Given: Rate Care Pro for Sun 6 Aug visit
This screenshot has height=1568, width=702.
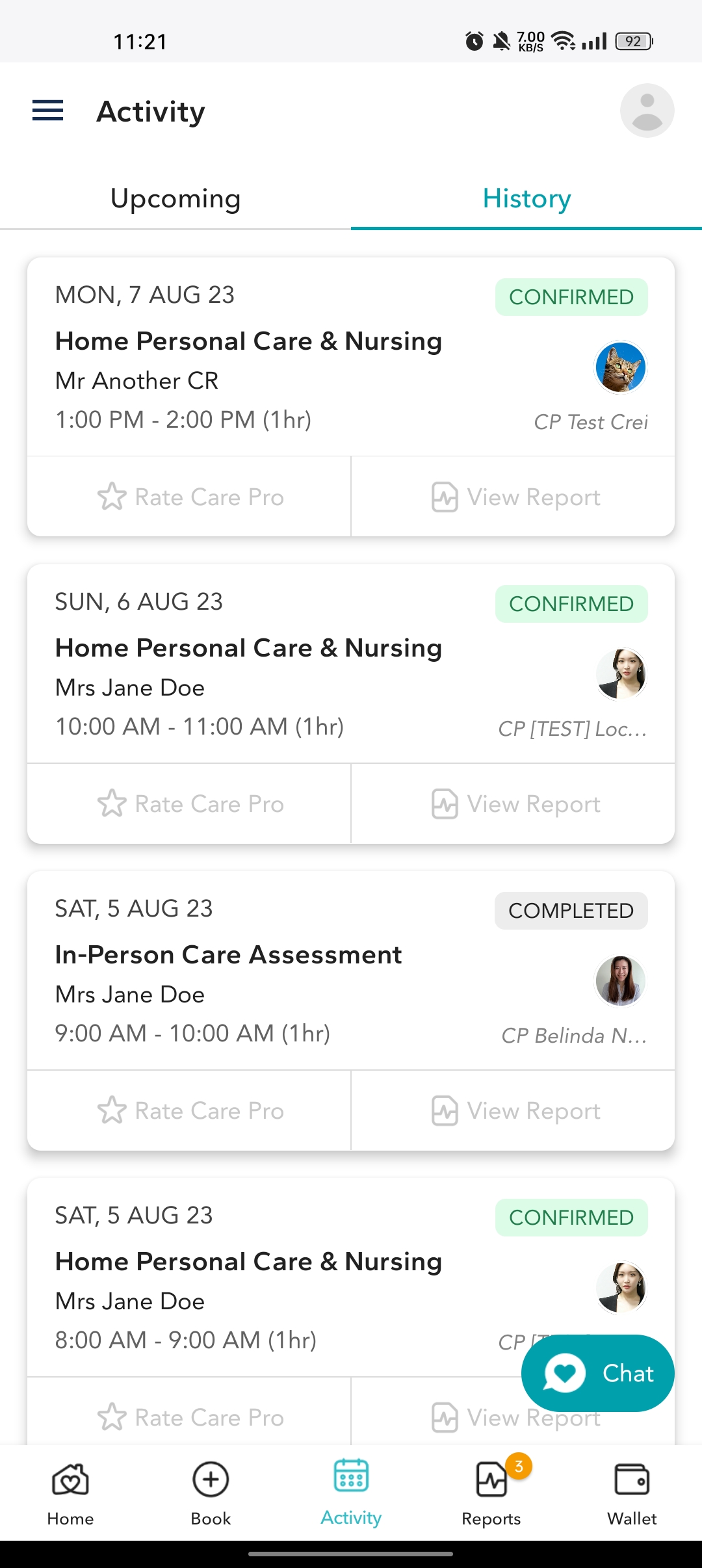Looking at the screenshot, I should pyautogui.click(x=190, y=804).
